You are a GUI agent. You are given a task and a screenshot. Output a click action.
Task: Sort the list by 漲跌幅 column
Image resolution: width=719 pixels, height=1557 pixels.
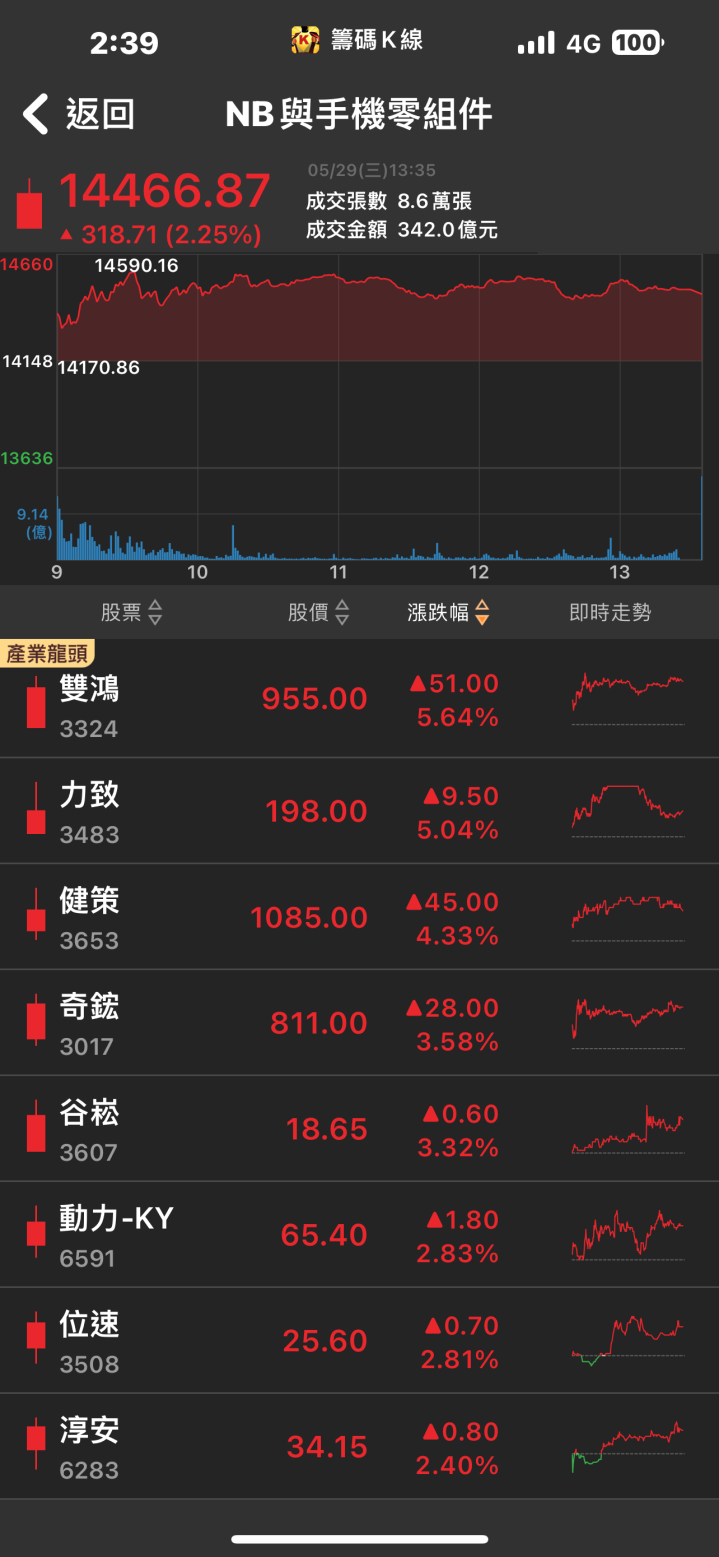[x=448, y=612]
